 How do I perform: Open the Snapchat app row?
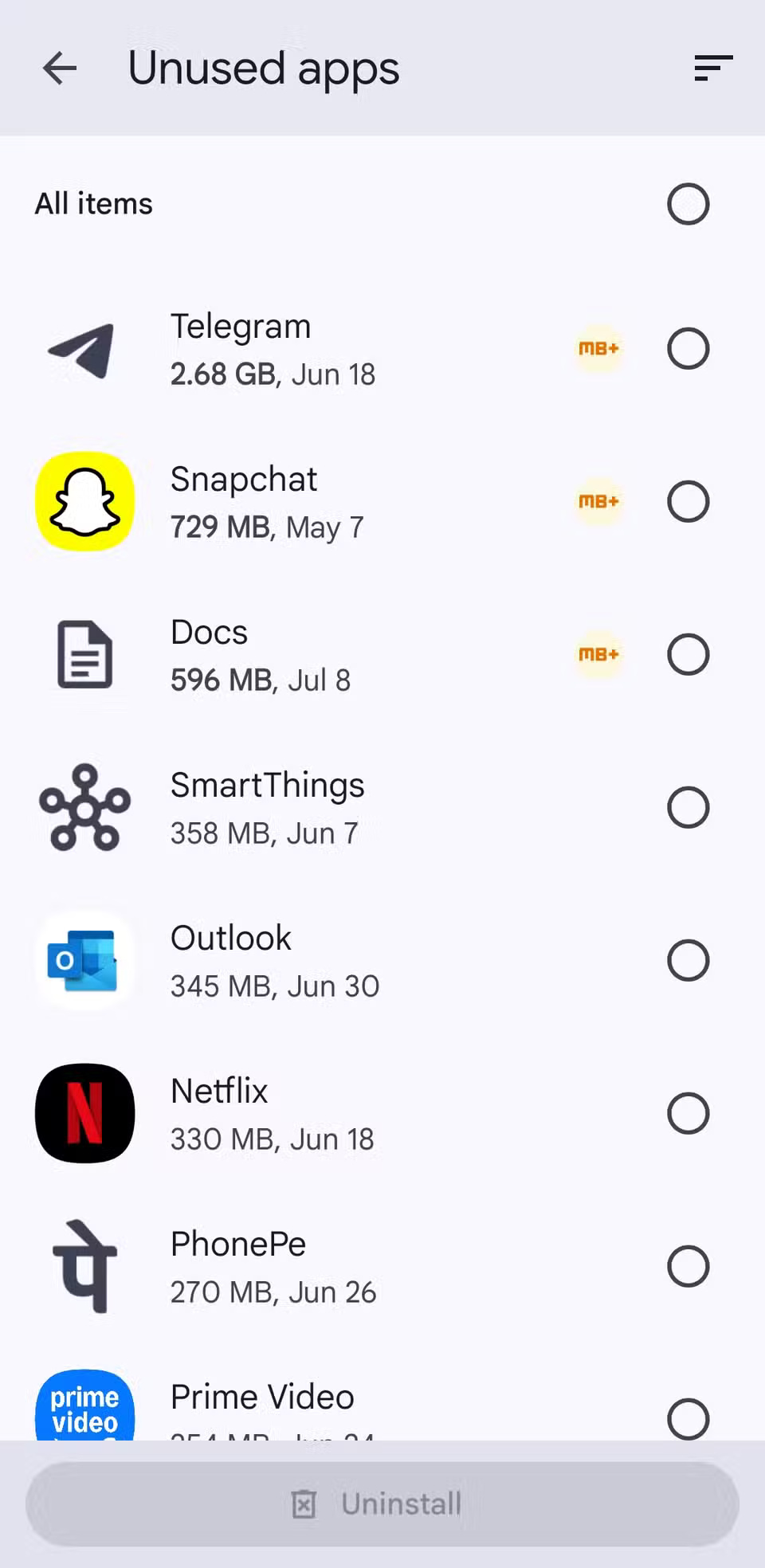(x=319, y=502)
